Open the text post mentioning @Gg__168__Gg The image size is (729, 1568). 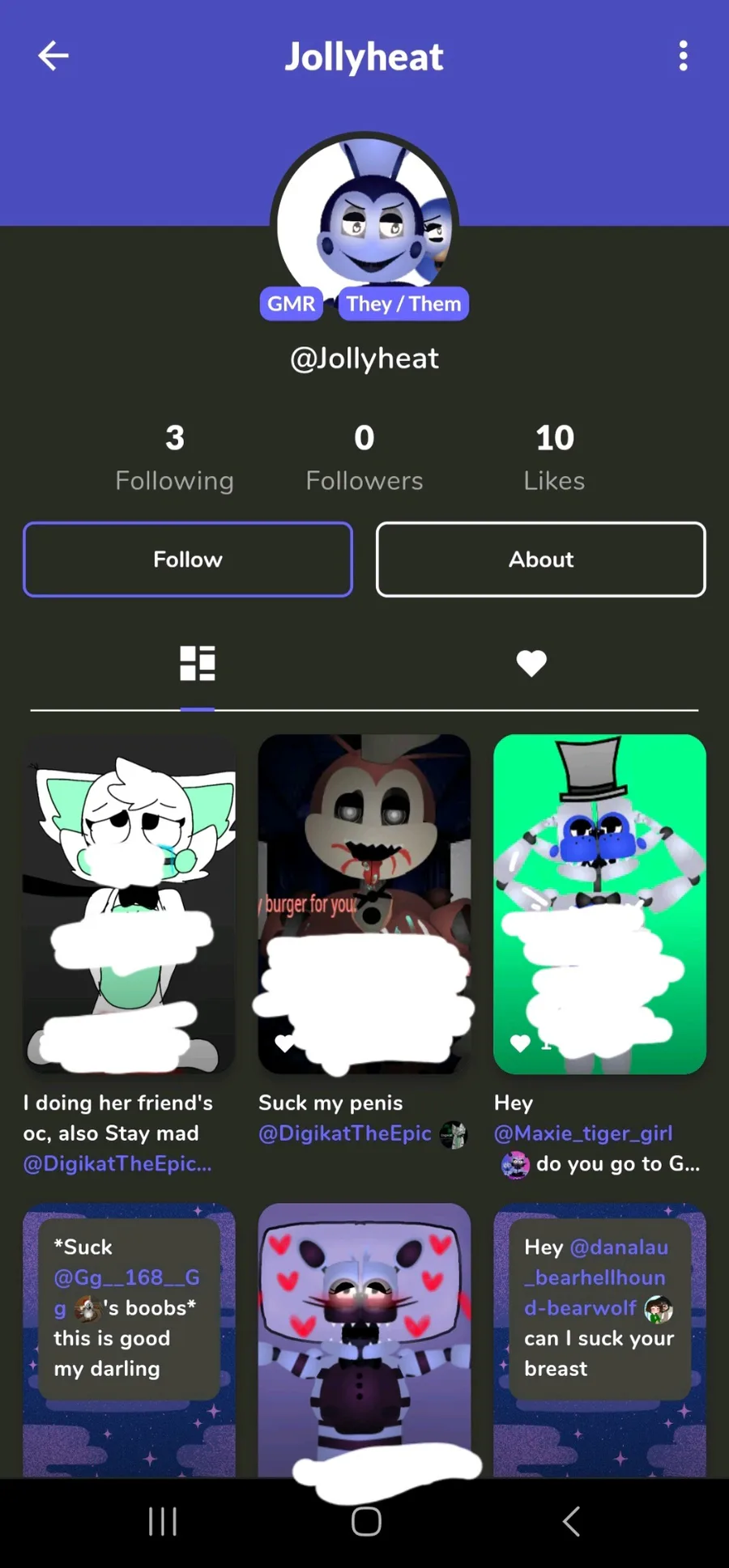coord(129,1336)
